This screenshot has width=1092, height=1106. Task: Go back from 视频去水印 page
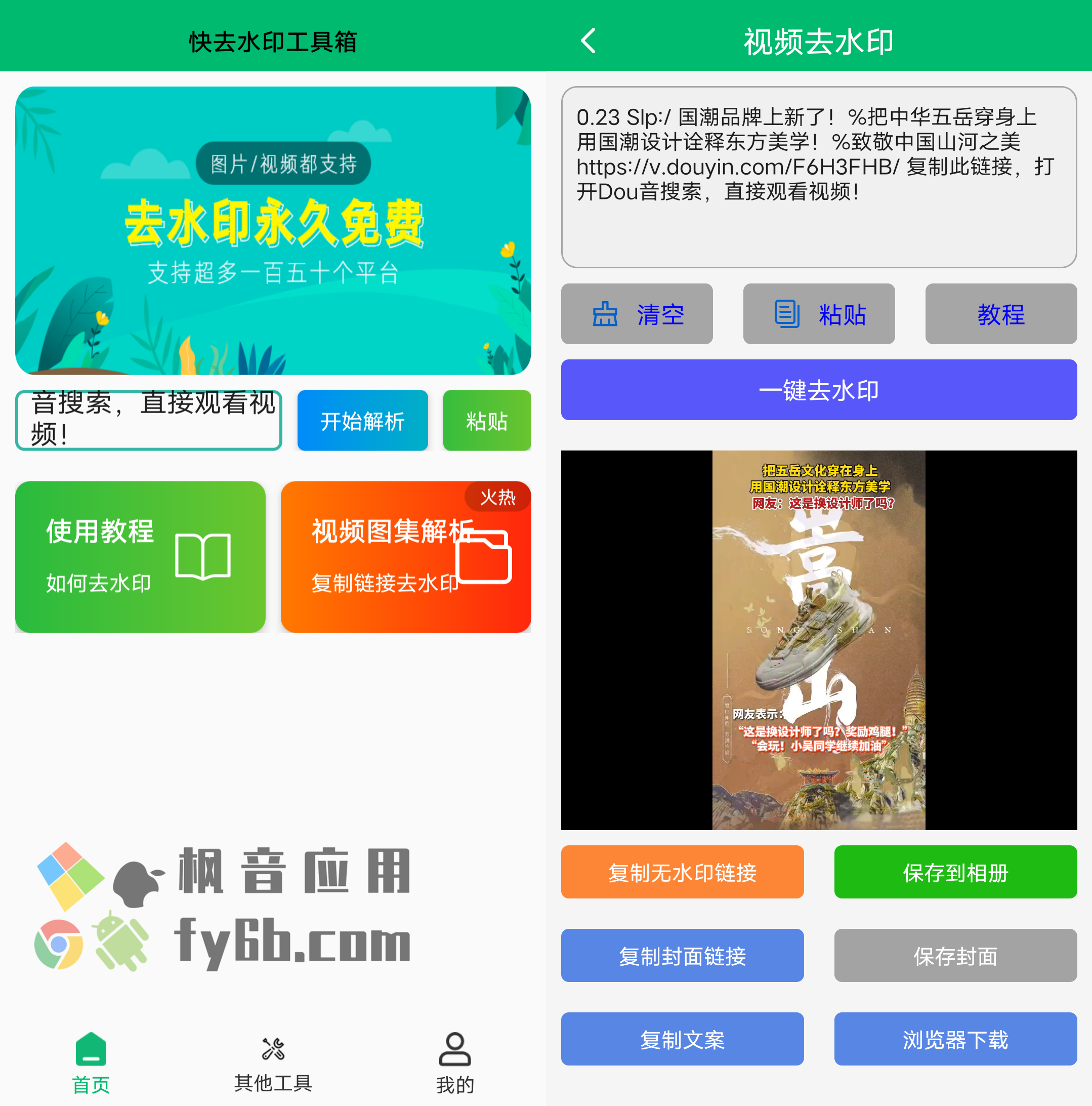click(588, 41)
